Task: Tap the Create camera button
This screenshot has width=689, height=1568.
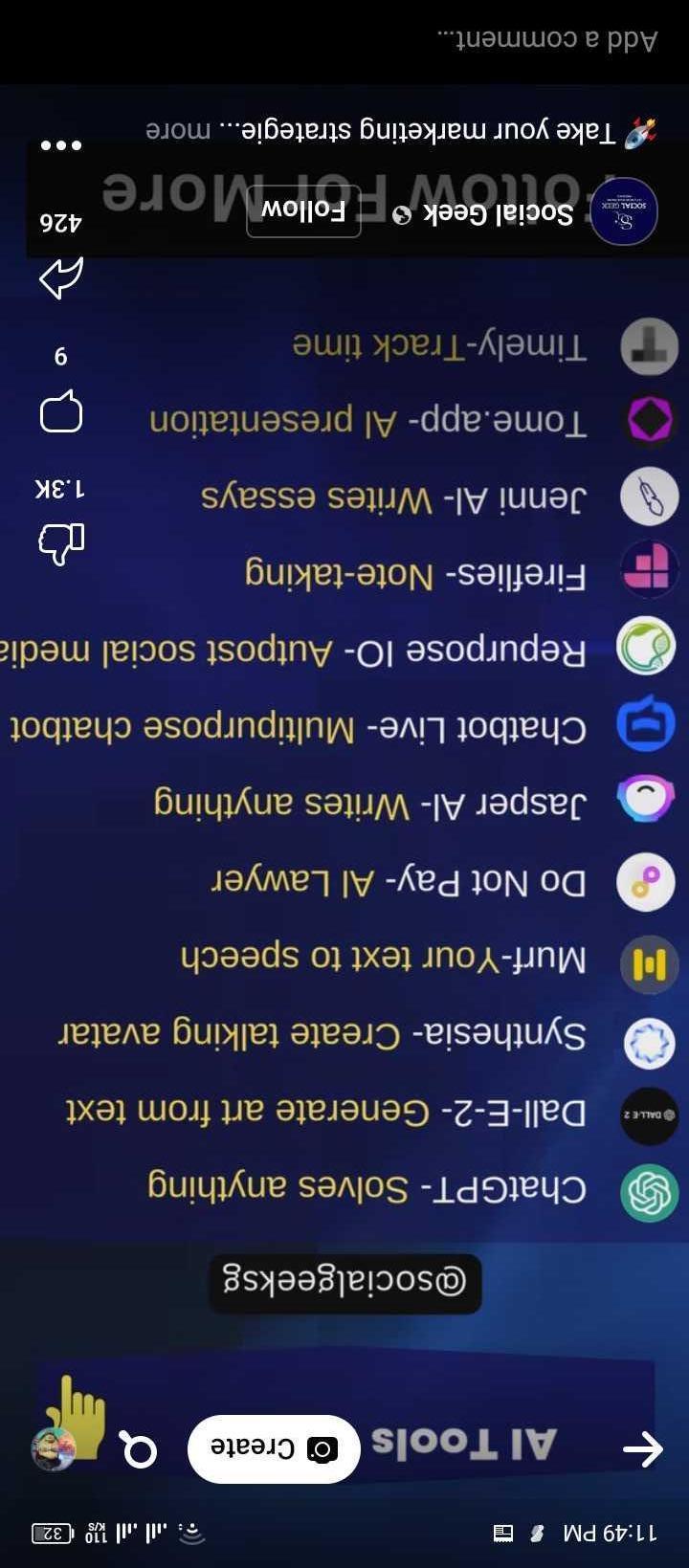Action: click(x=274, y=1449)
